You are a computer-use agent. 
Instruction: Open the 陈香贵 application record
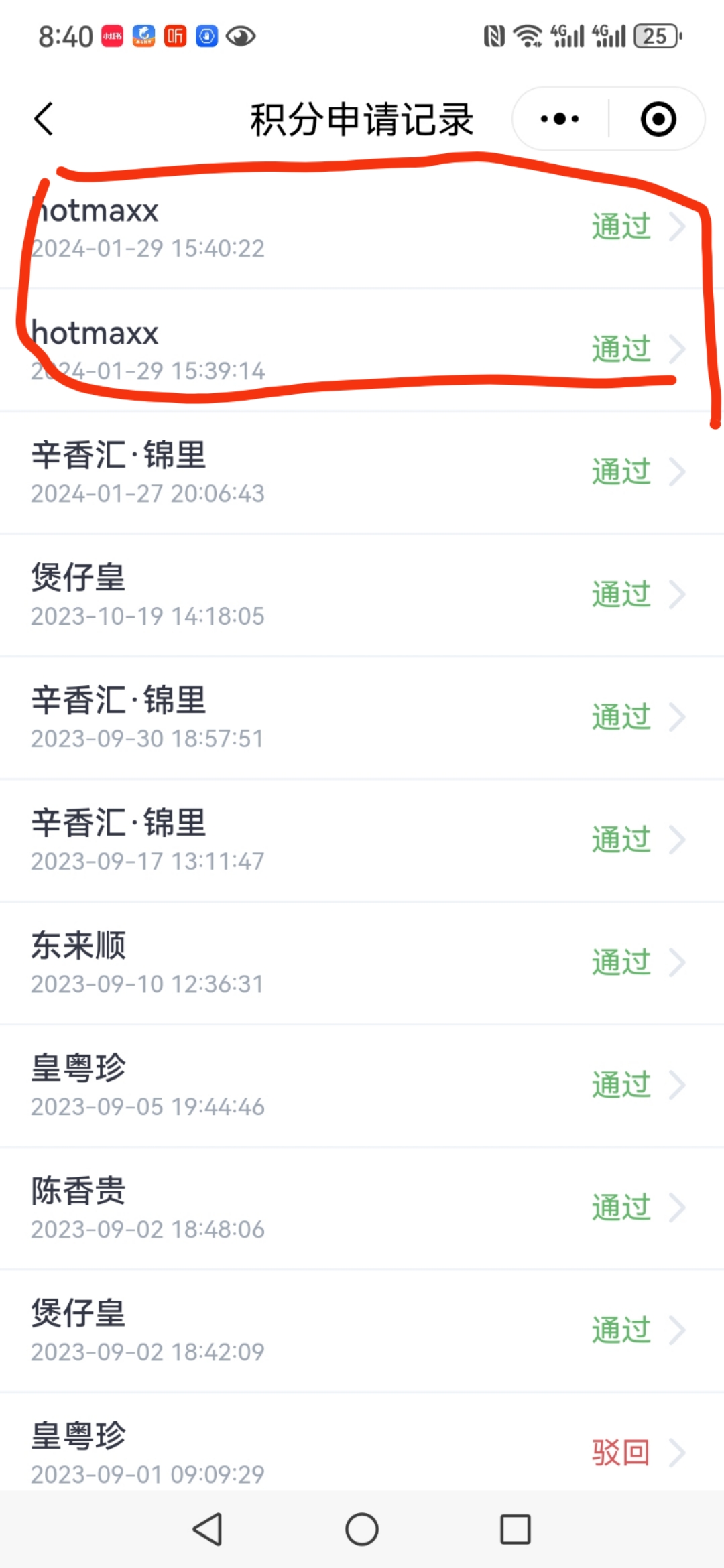[x=362, y=1209]
